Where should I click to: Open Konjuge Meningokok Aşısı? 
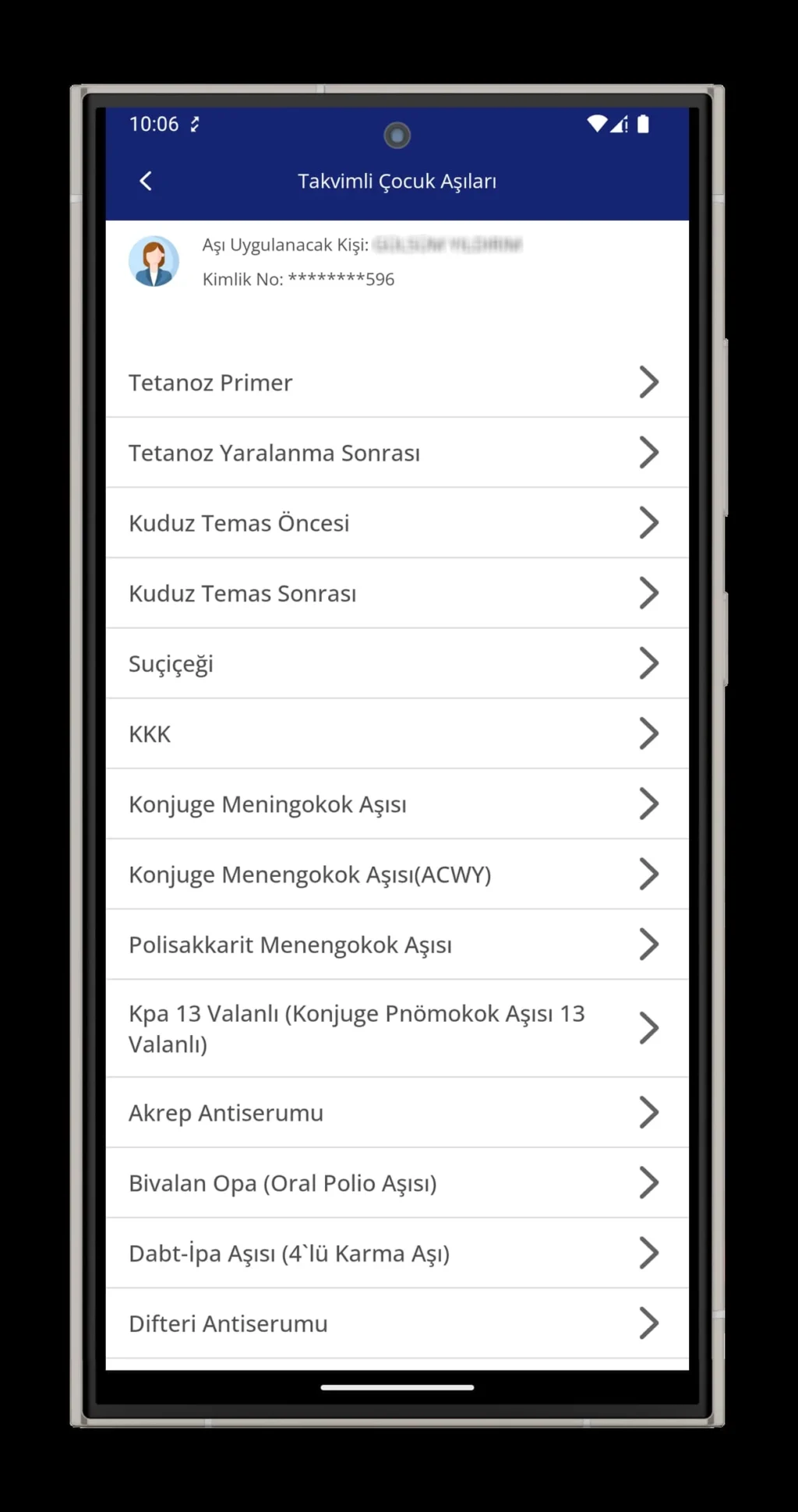pos(397,804)
